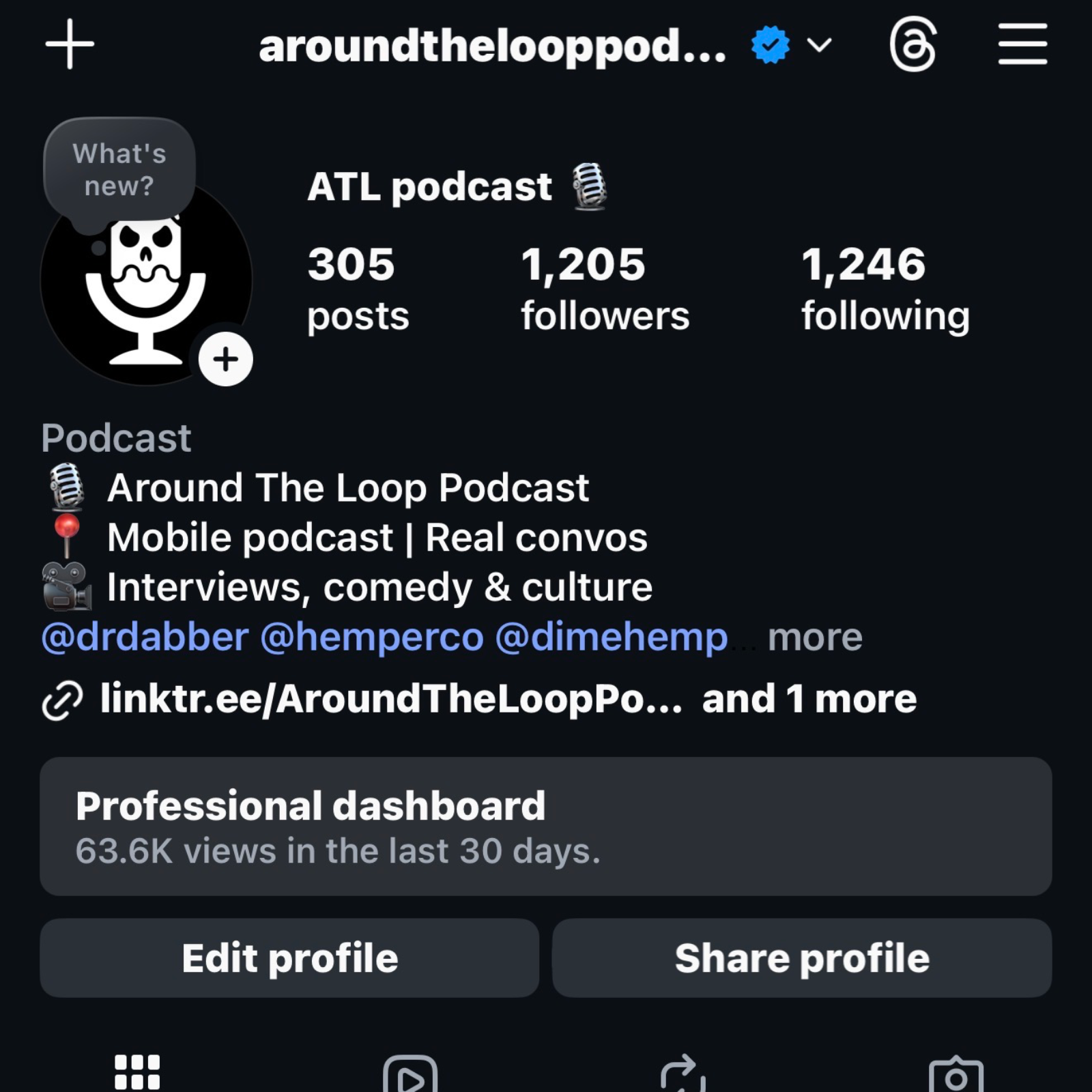
Task: Open the @dimehemp mention
Action: point(611,637)
